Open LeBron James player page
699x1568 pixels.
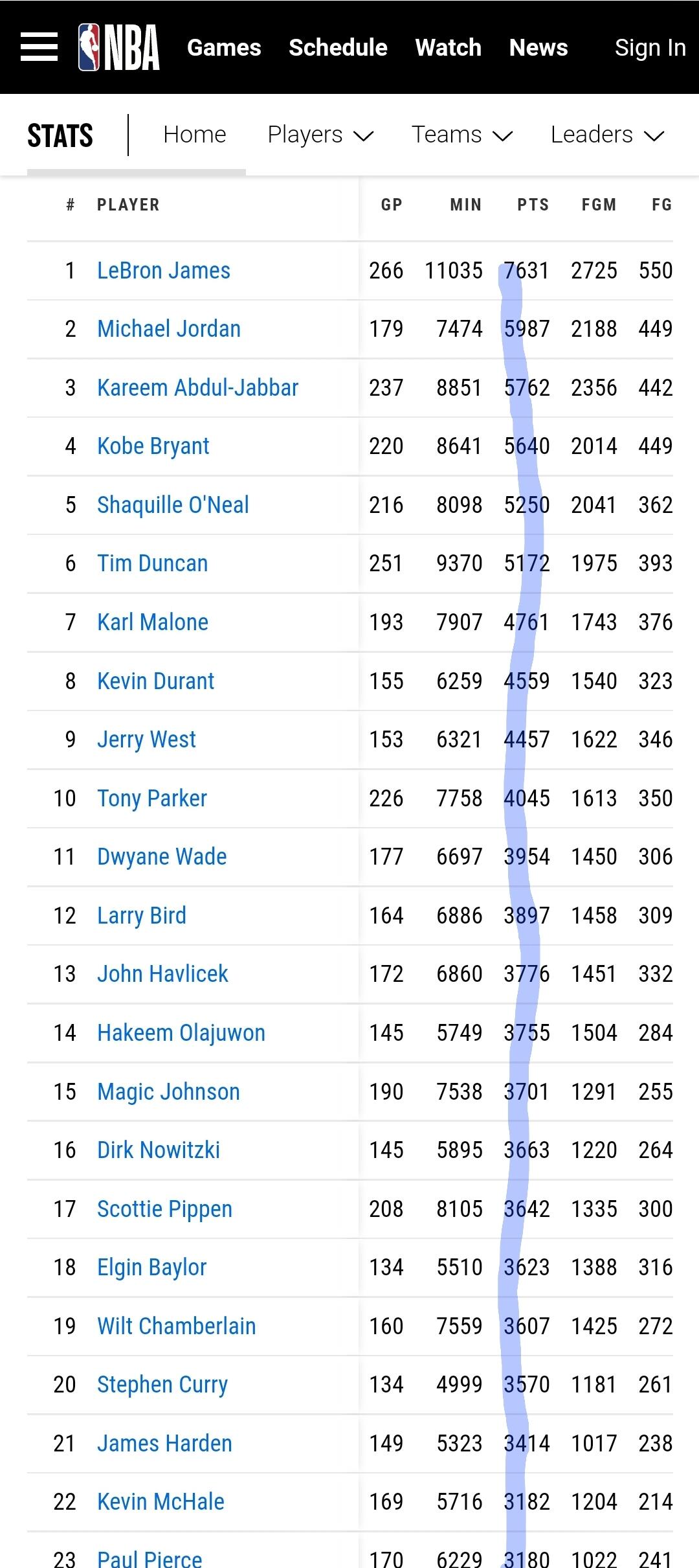coord(164,271)
